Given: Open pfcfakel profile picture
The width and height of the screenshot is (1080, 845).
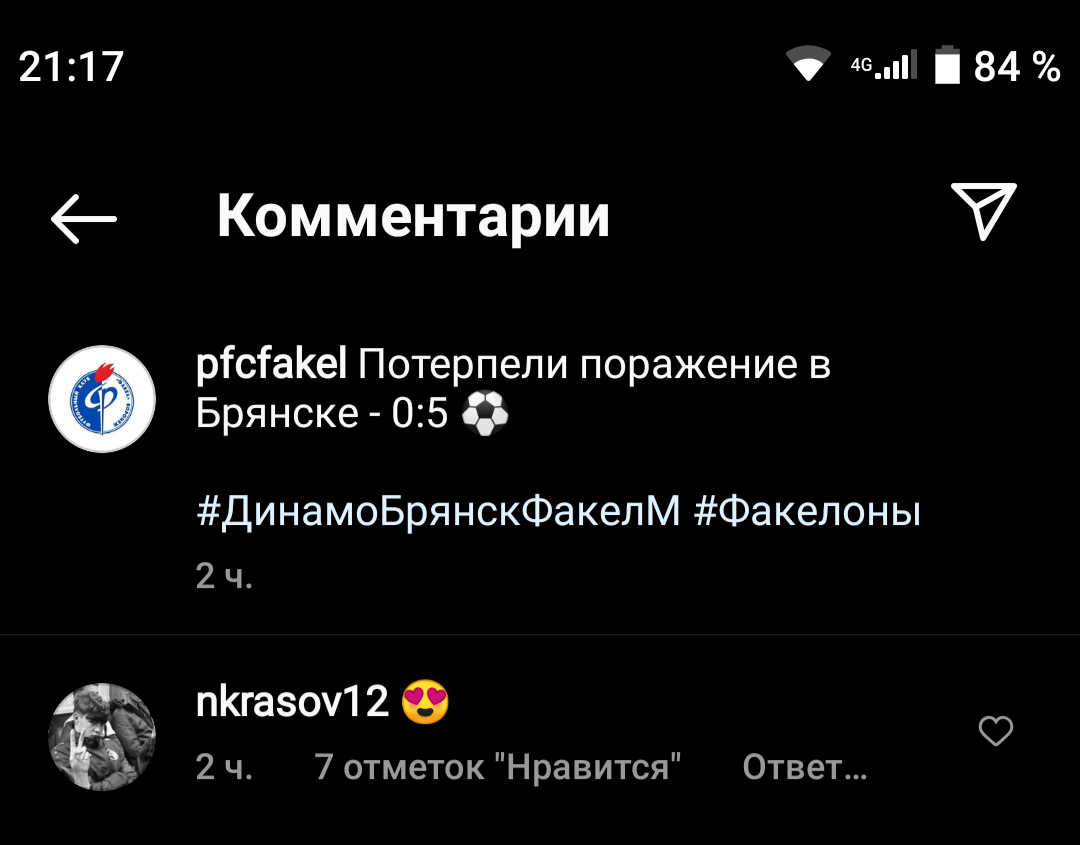Looking at the screenshot, I should pyautogui.click(x=102, y=398).
